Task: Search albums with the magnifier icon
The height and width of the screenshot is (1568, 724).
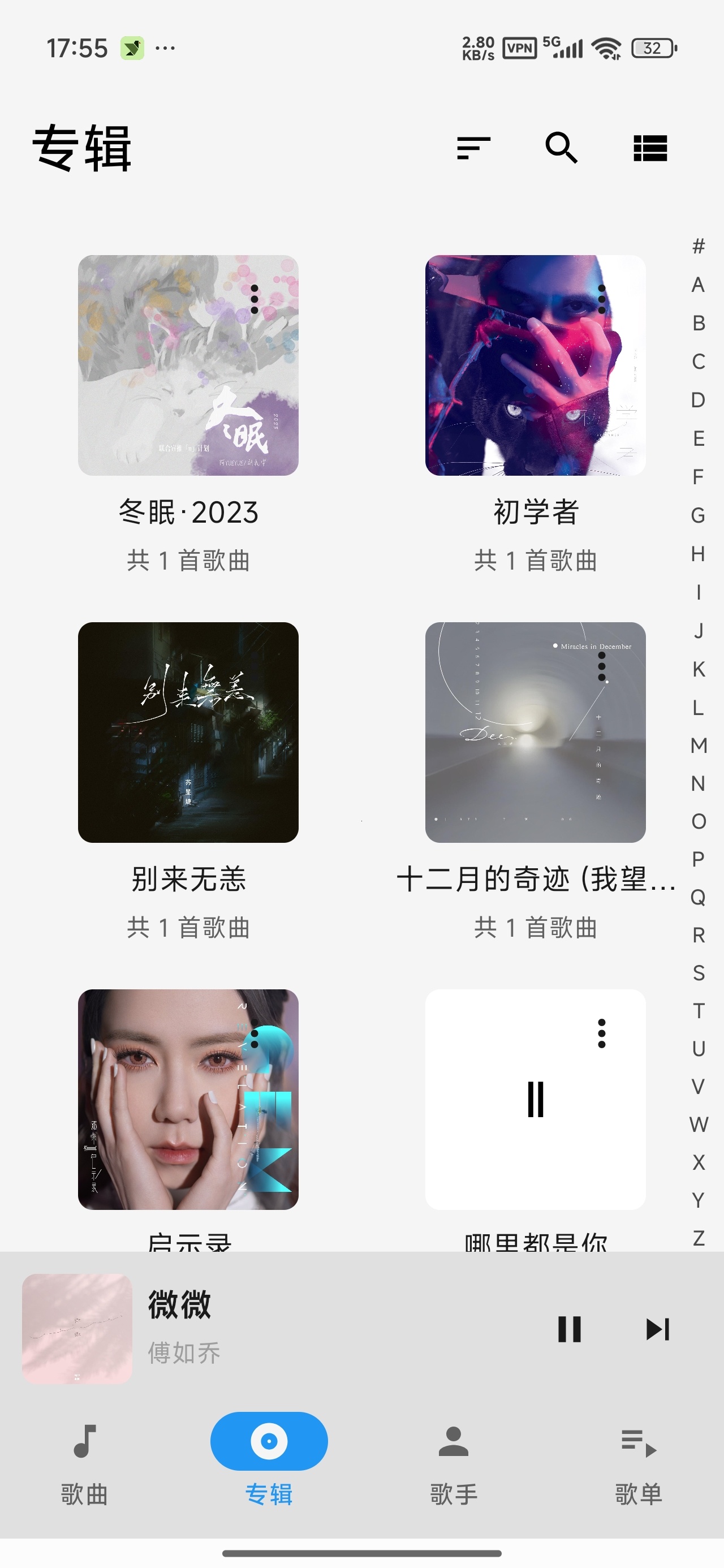Action: 562,148
